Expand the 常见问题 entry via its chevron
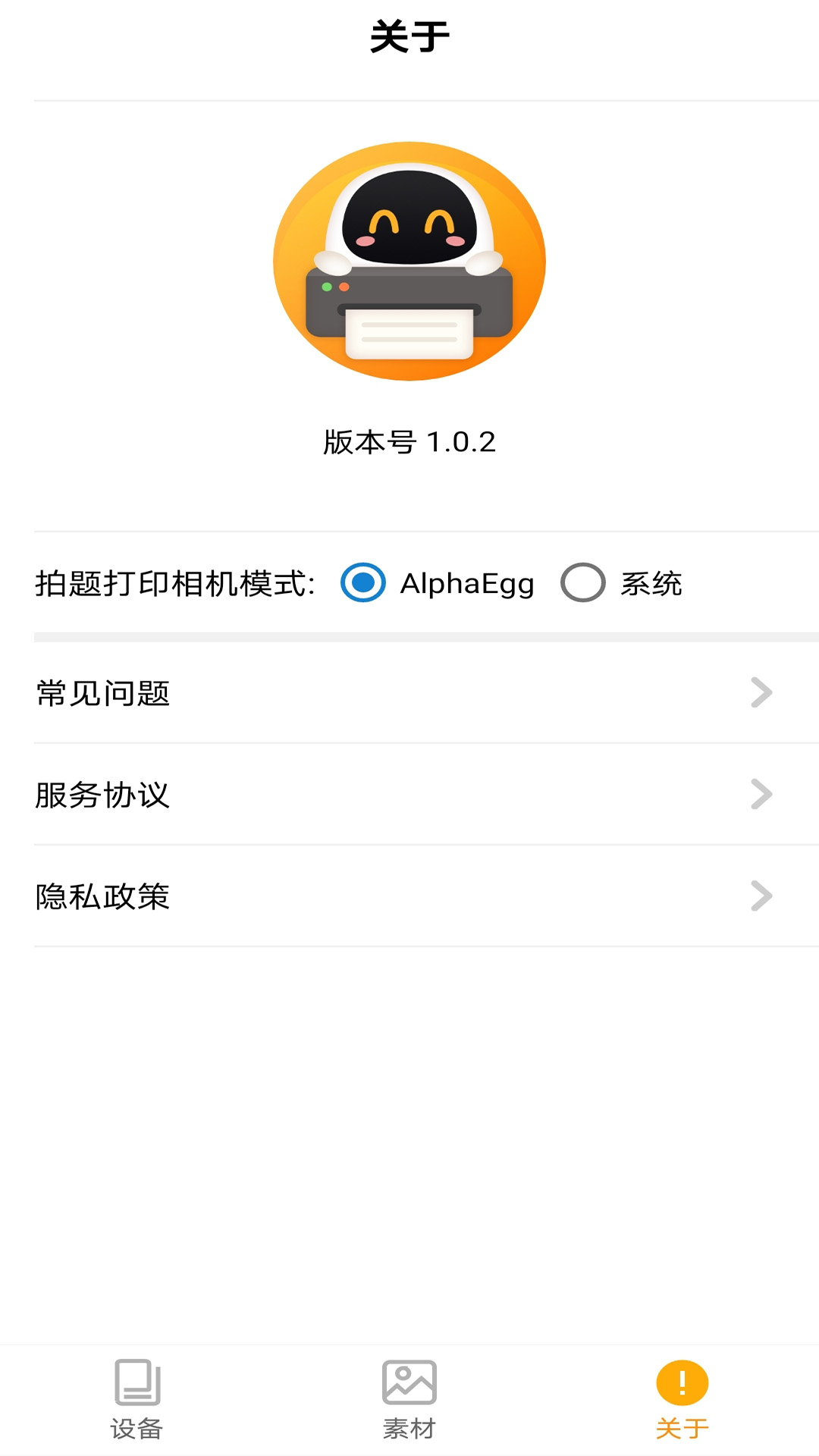Viewport: 819px width, 1456px height. (x=761, y=692)
